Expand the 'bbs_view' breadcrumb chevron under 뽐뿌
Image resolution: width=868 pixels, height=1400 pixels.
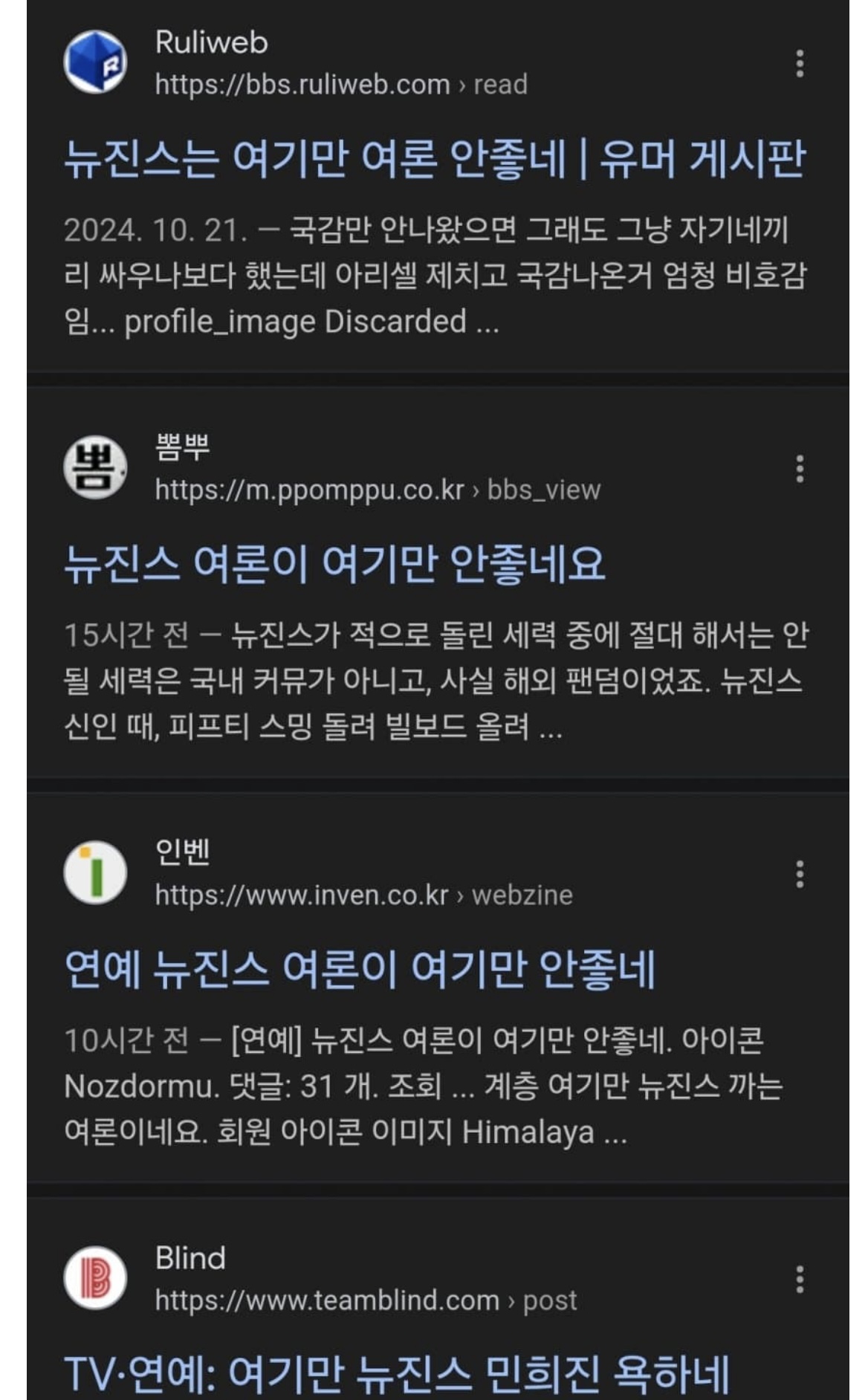pyautogui.click(x=474, y=491)
